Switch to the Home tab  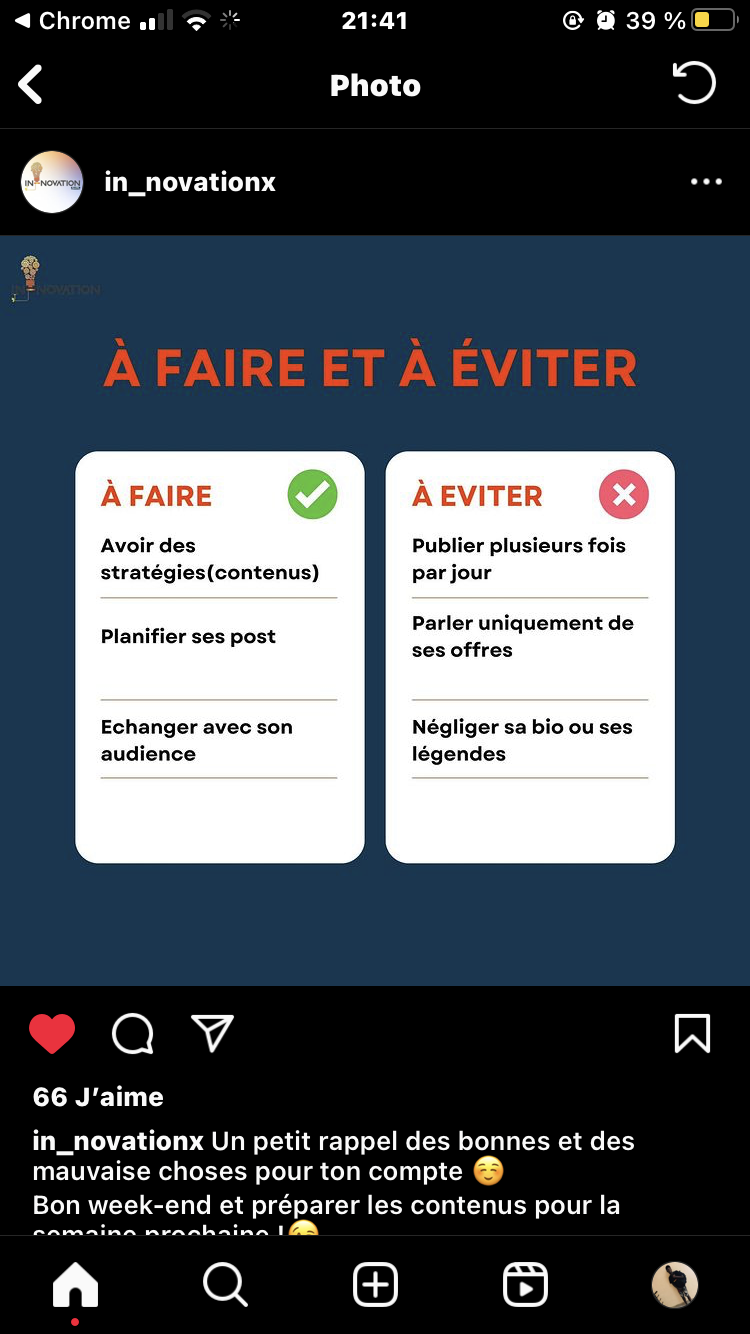coord(76,1284)
